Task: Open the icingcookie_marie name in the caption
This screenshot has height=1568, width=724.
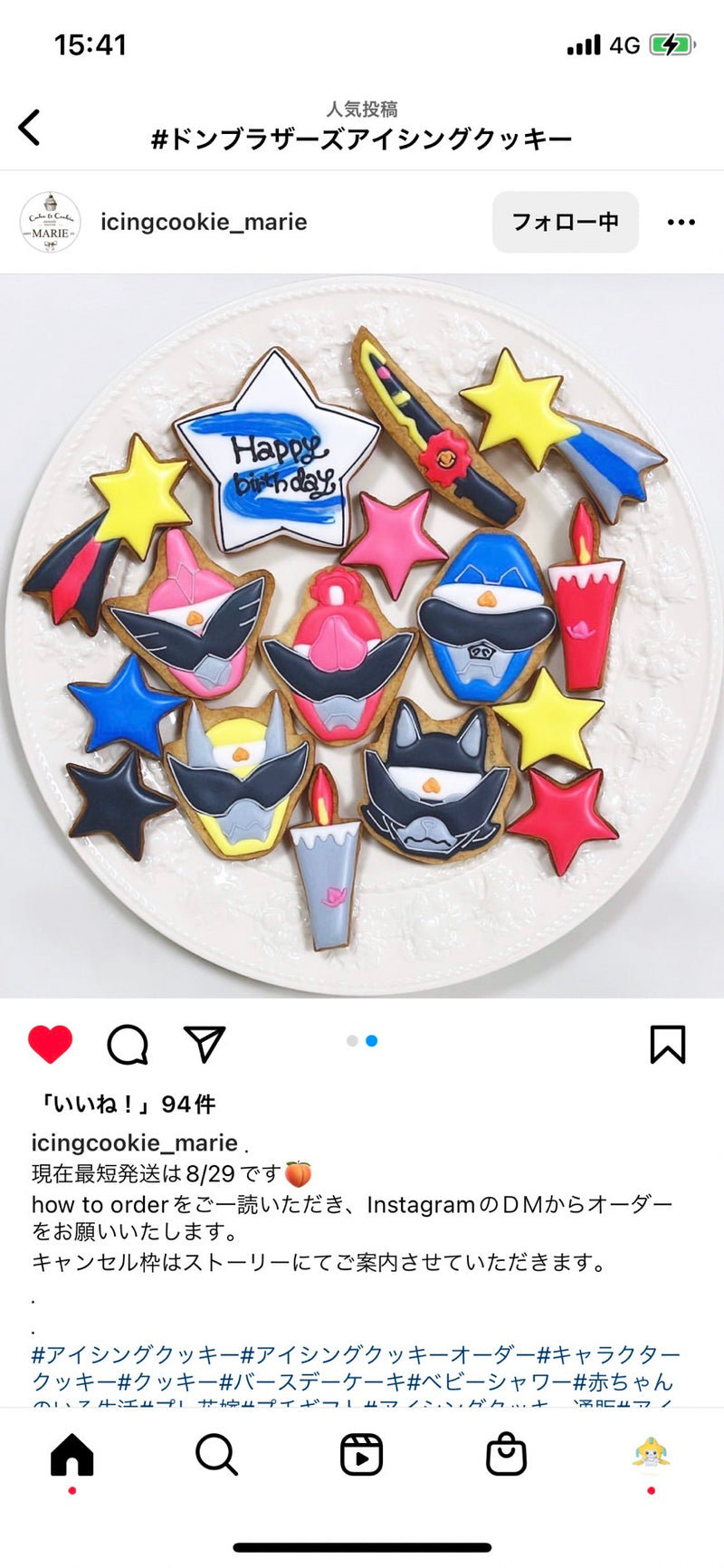Action: [x=134, y=1143]
